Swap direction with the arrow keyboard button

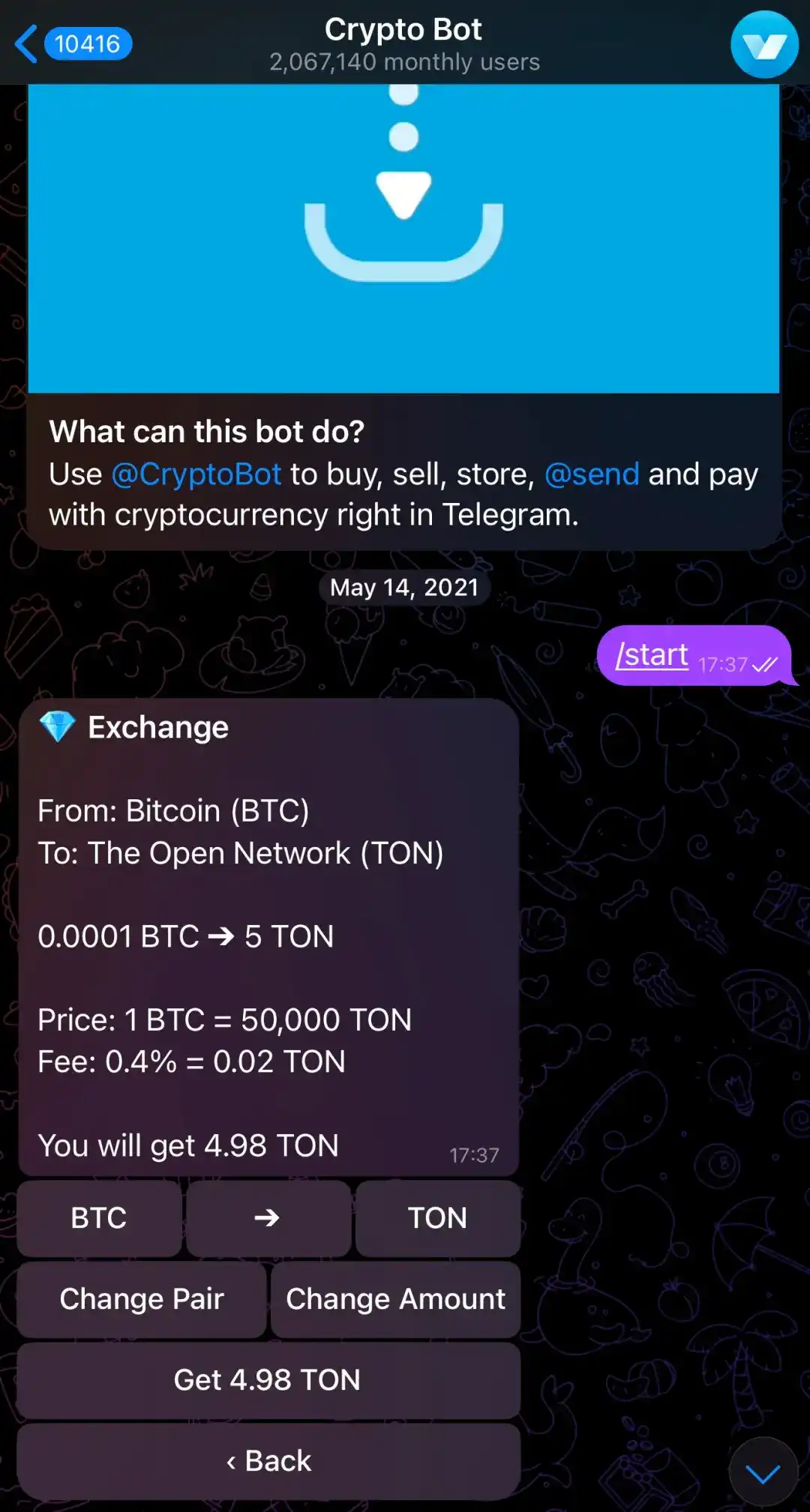[x=268, y=1217]
